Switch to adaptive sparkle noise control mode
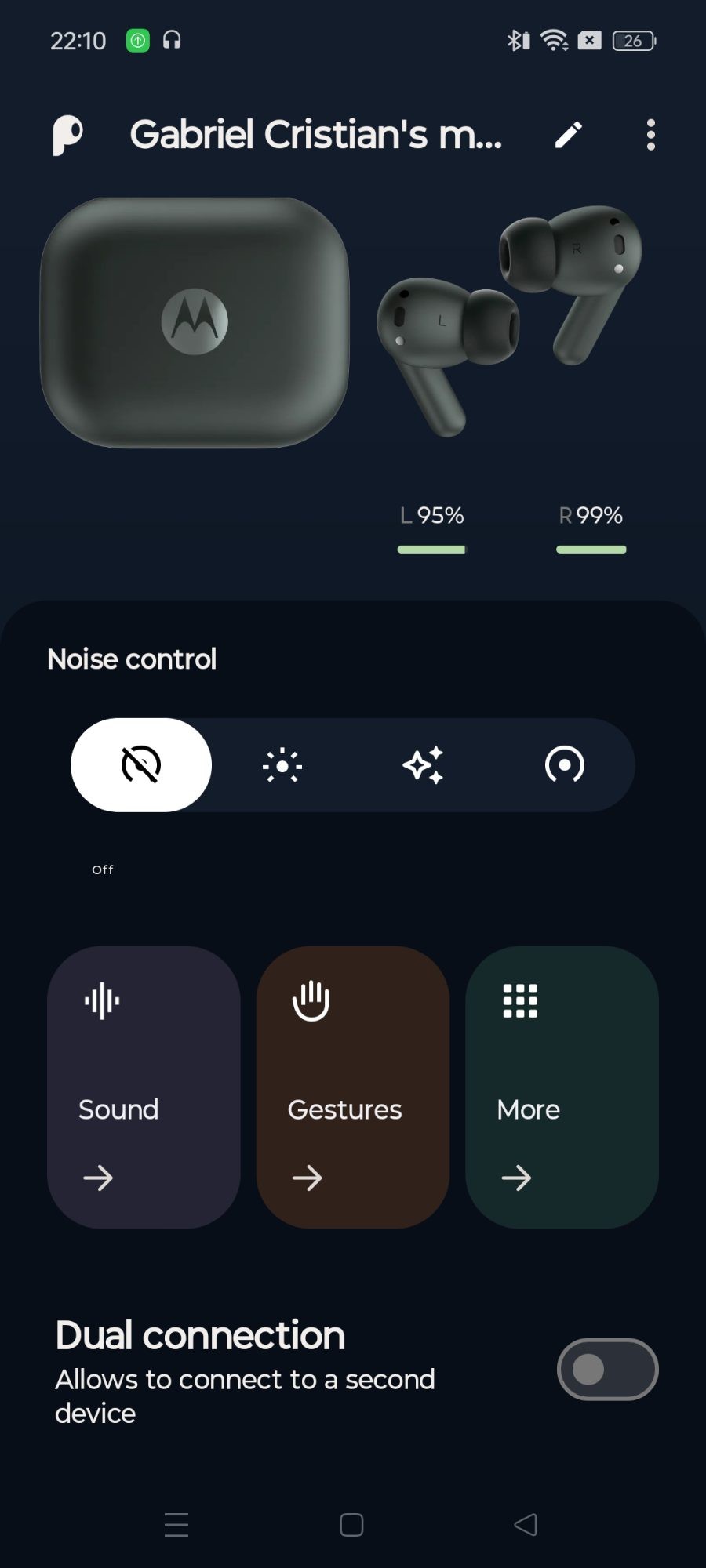The width and height of the screenshot is (706, 1568). click(424, 764)
